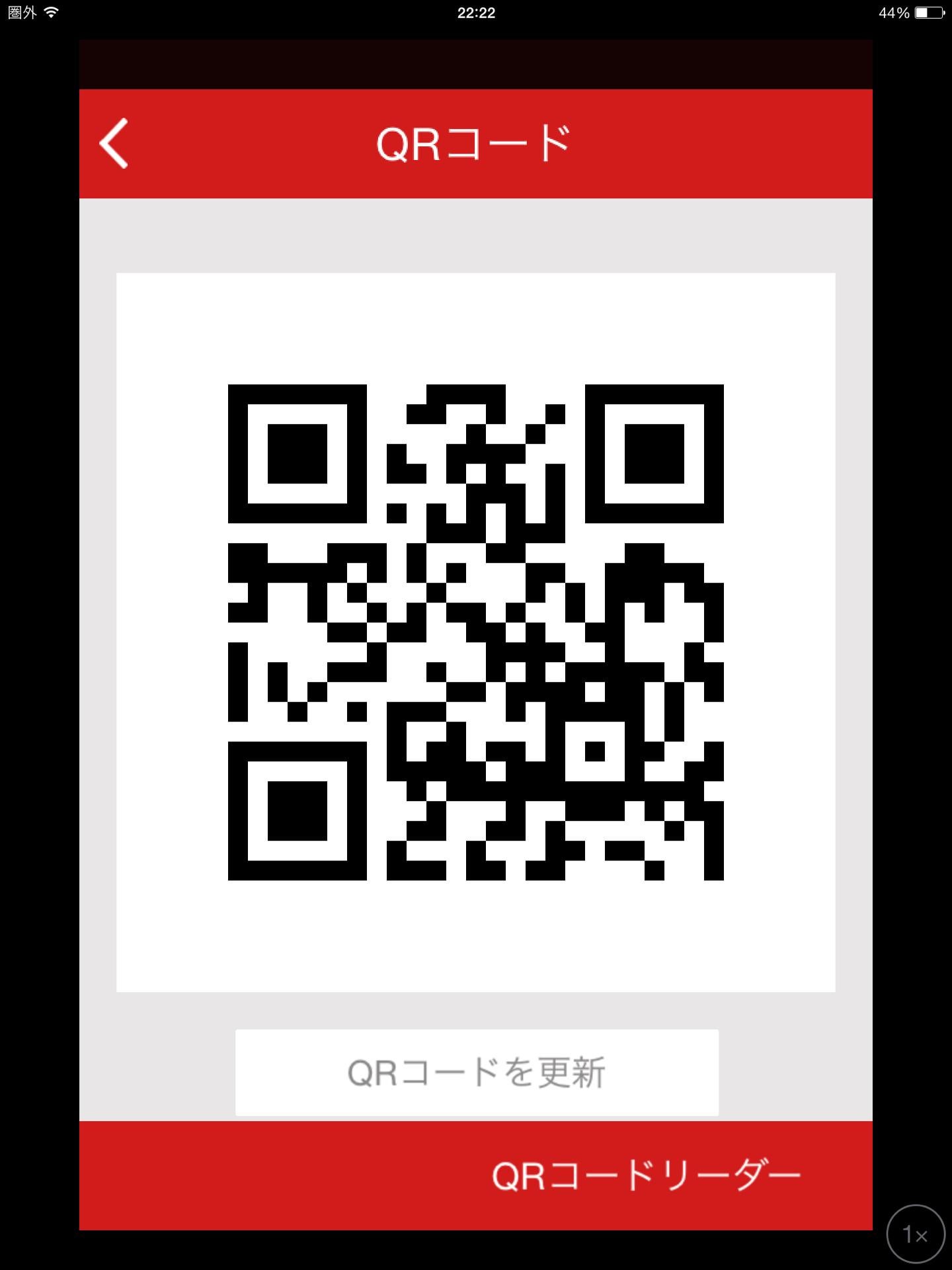The height and width of the screenshot is (1270, 952).
Task: Tap the 1× zoom indicator circle
Action: pyautogui.click(x=916, y=1234)
